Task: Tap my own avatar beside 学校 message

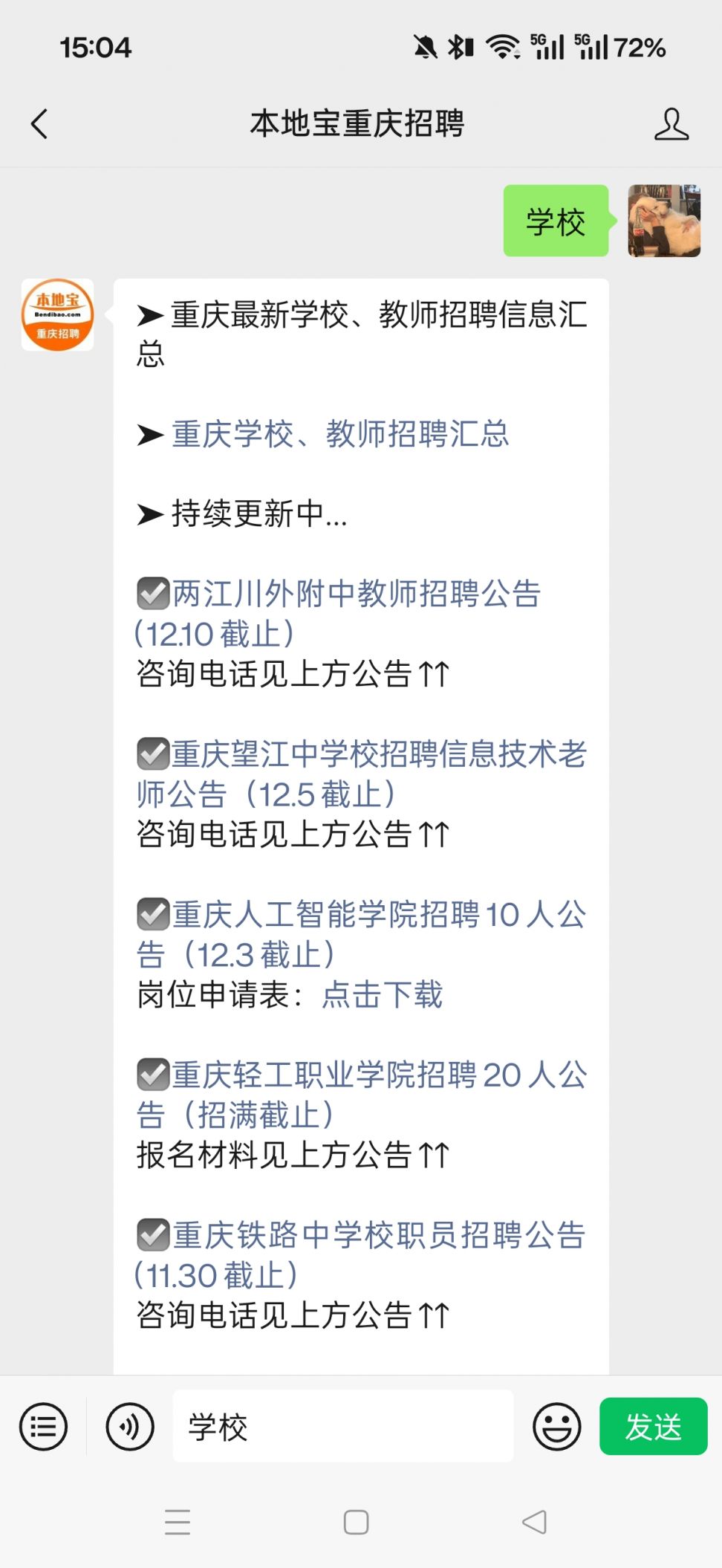Action: point(664,221)
